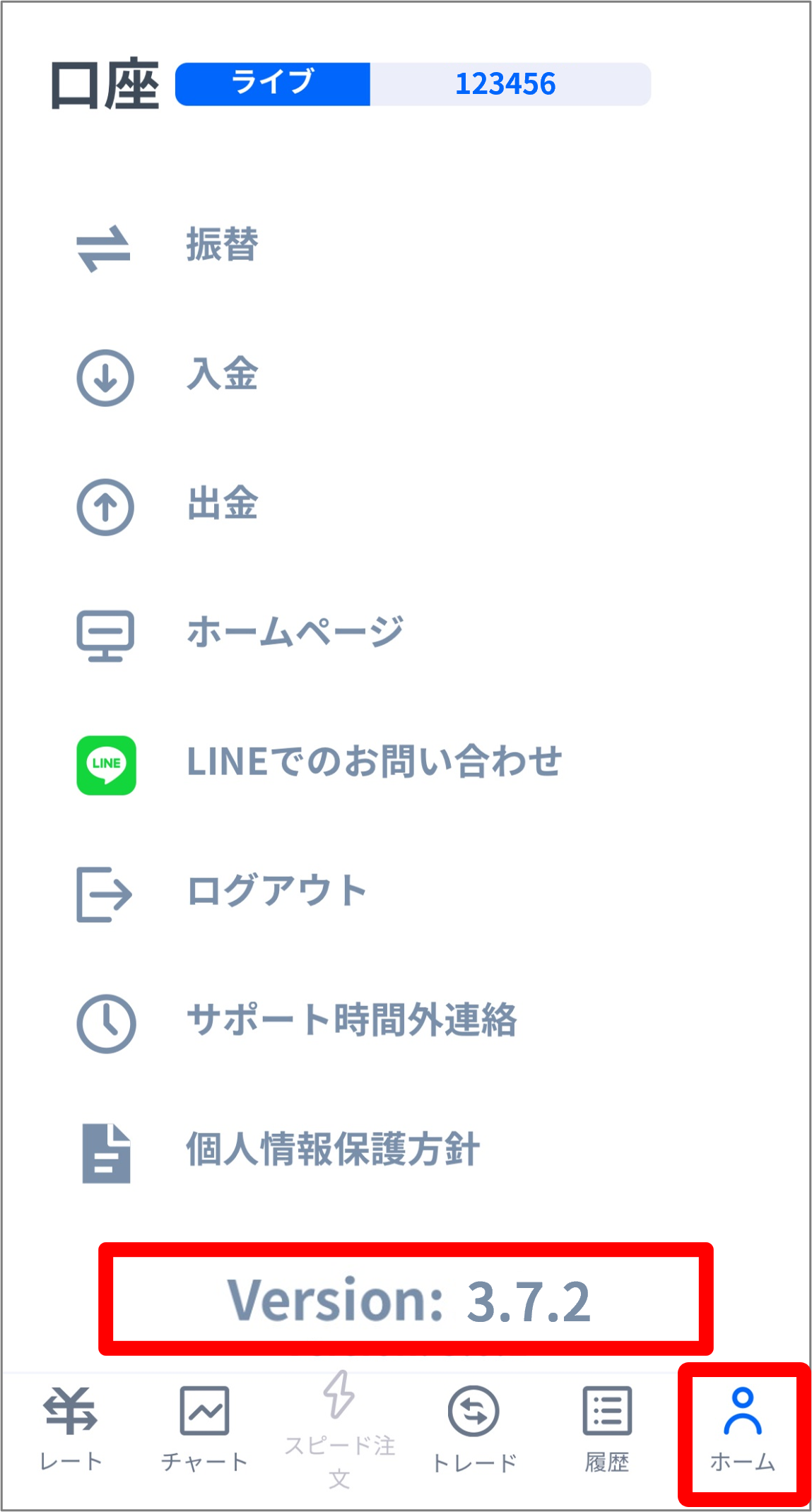Tap the ライブ account 123456 selector

coord(413,84)
